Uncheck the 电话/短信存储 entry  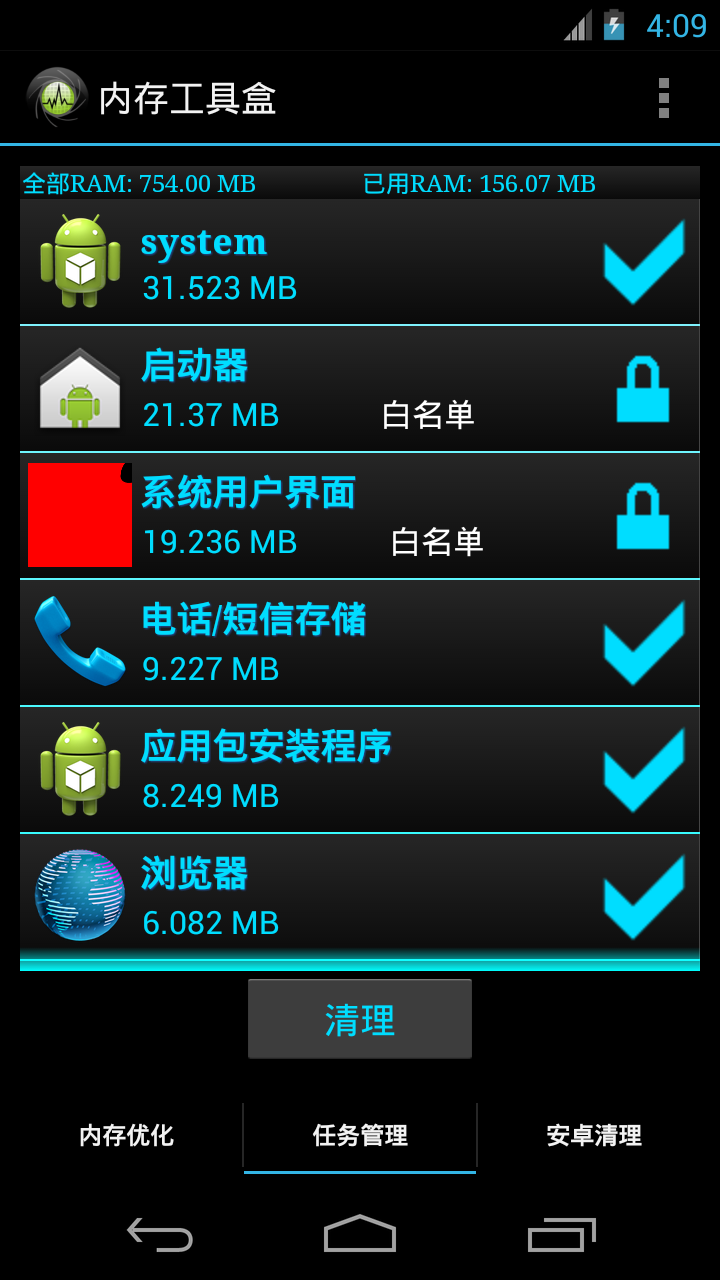pyautogui.click(x=643, y=641)
